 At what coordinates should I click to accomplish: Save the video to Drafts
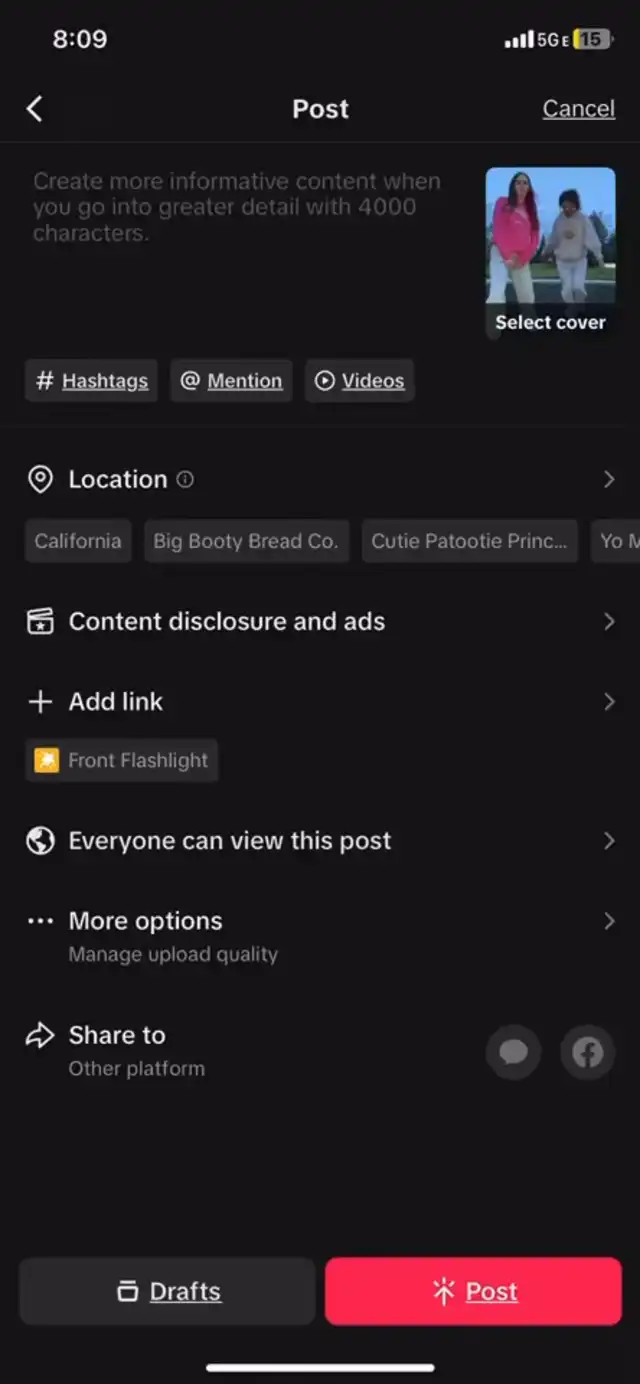167,1291
